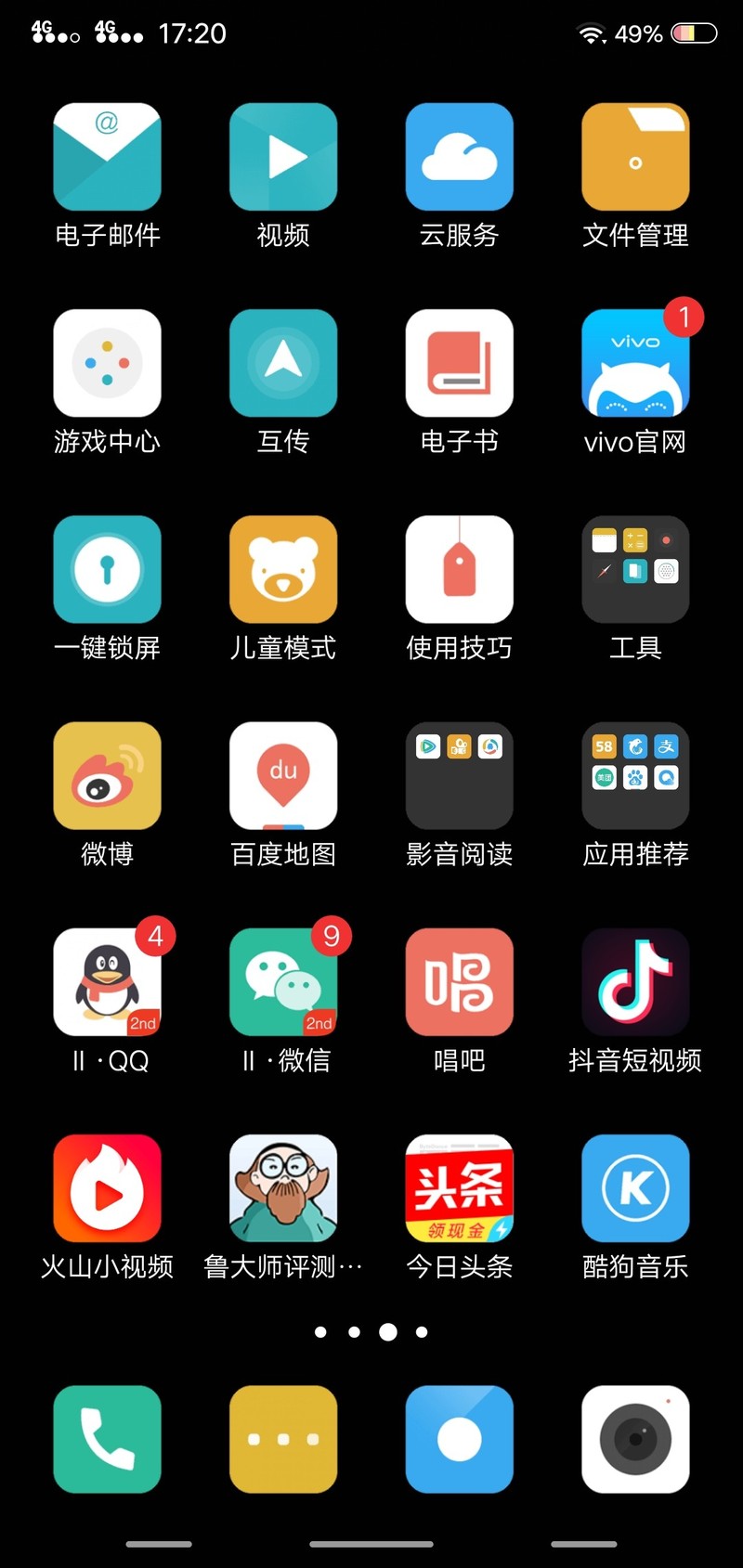Open the second QQ clone app
The image size is (743, 1568).
pos(107,981)
